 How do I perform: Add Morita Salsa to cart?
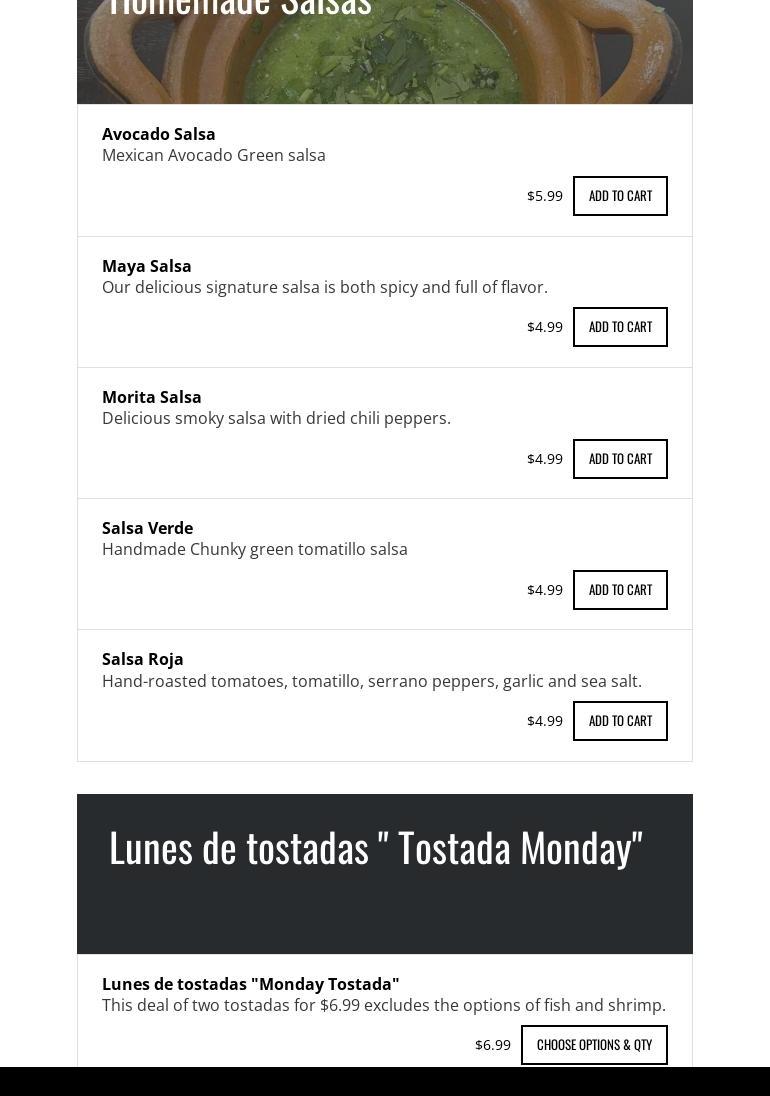point(620,459)
